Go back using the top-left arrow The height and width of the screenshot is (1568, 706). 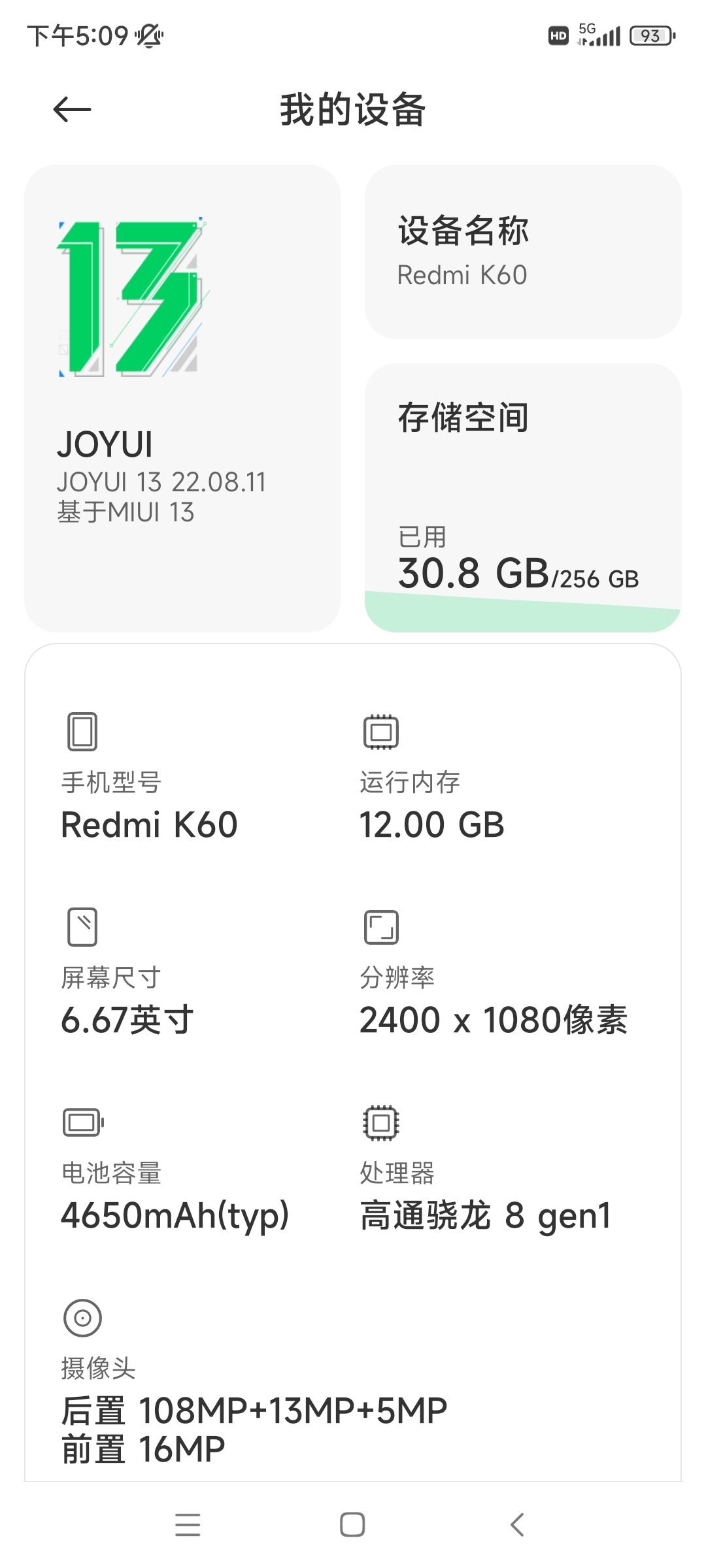pos(72,109)
